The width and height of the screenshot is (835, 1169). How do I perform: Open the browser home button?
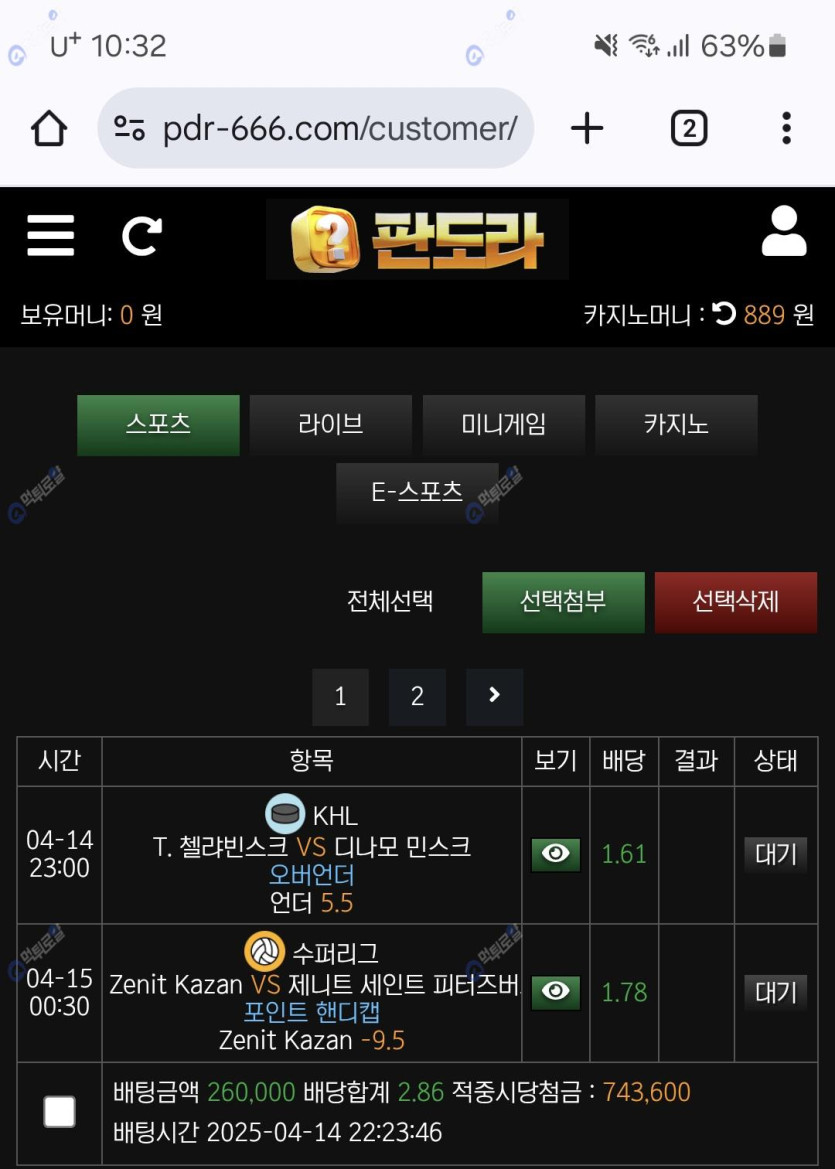[49, 129]
